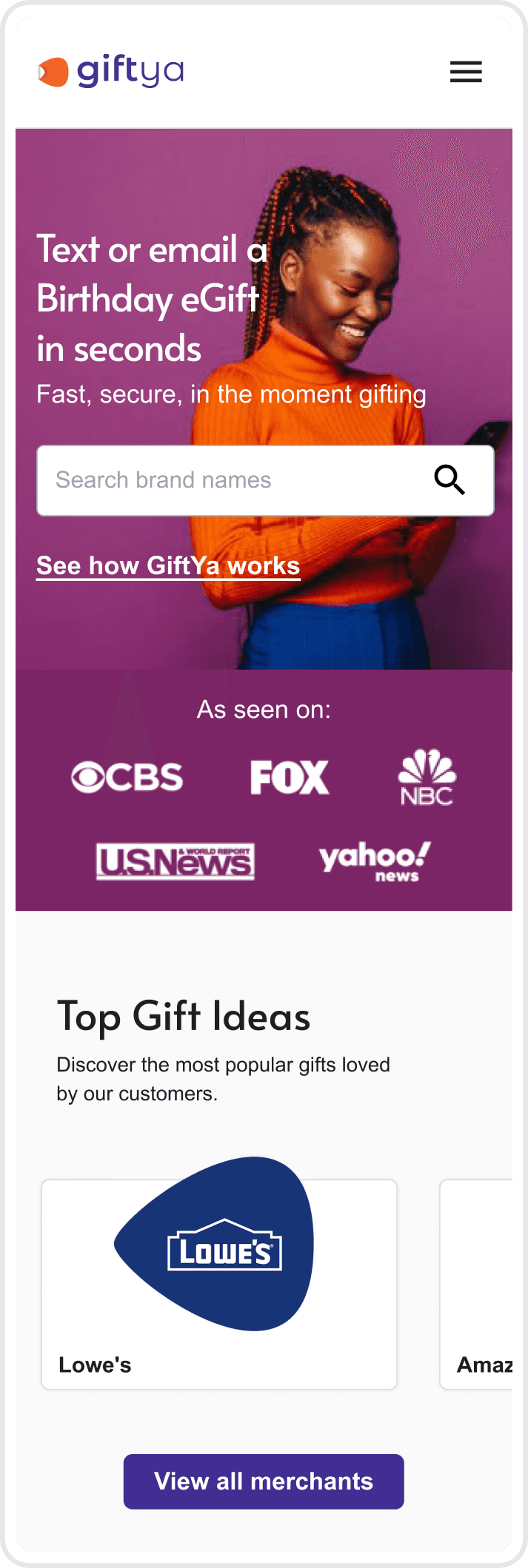Open the See how GiftYa works link

(x=168, y=566)
